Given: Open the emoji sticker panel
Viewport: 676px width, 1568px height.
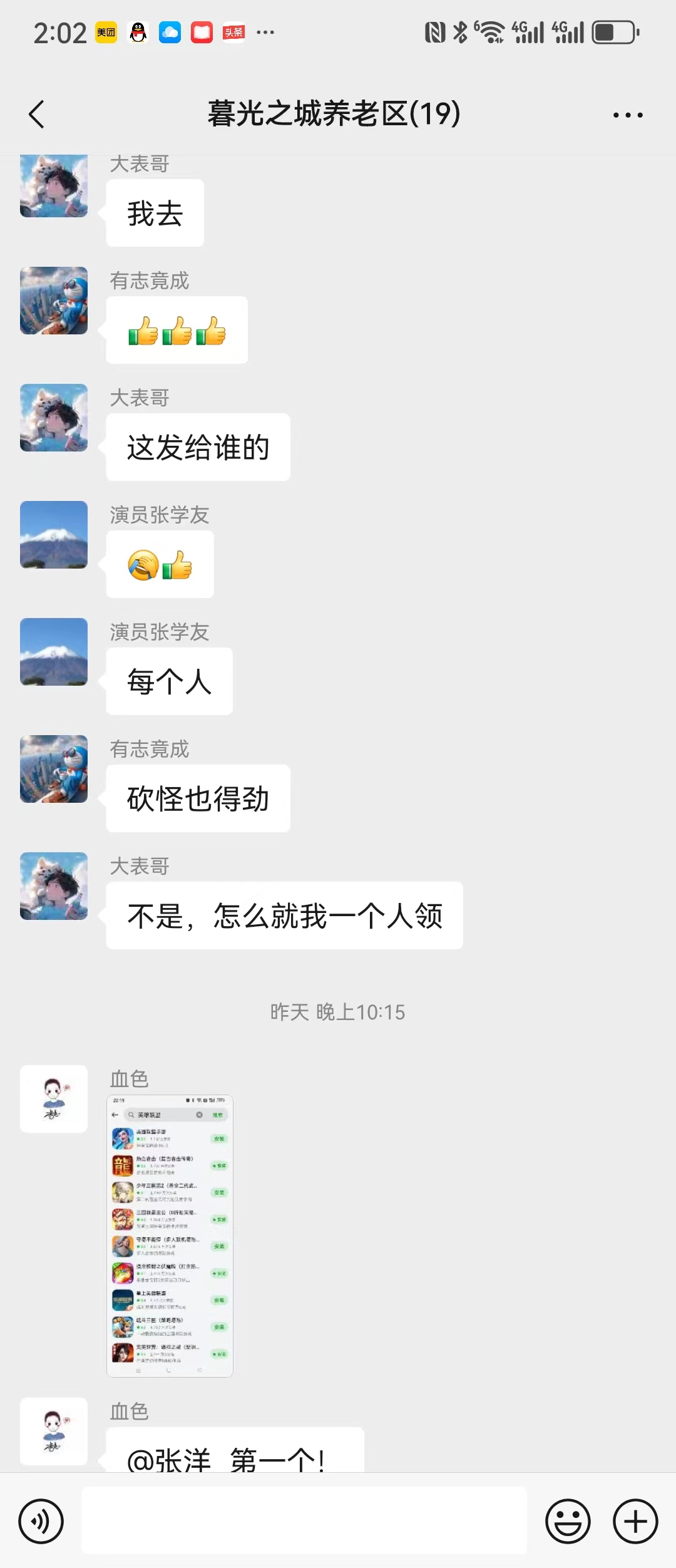Looking at the screenshot, I should 568,1521.
